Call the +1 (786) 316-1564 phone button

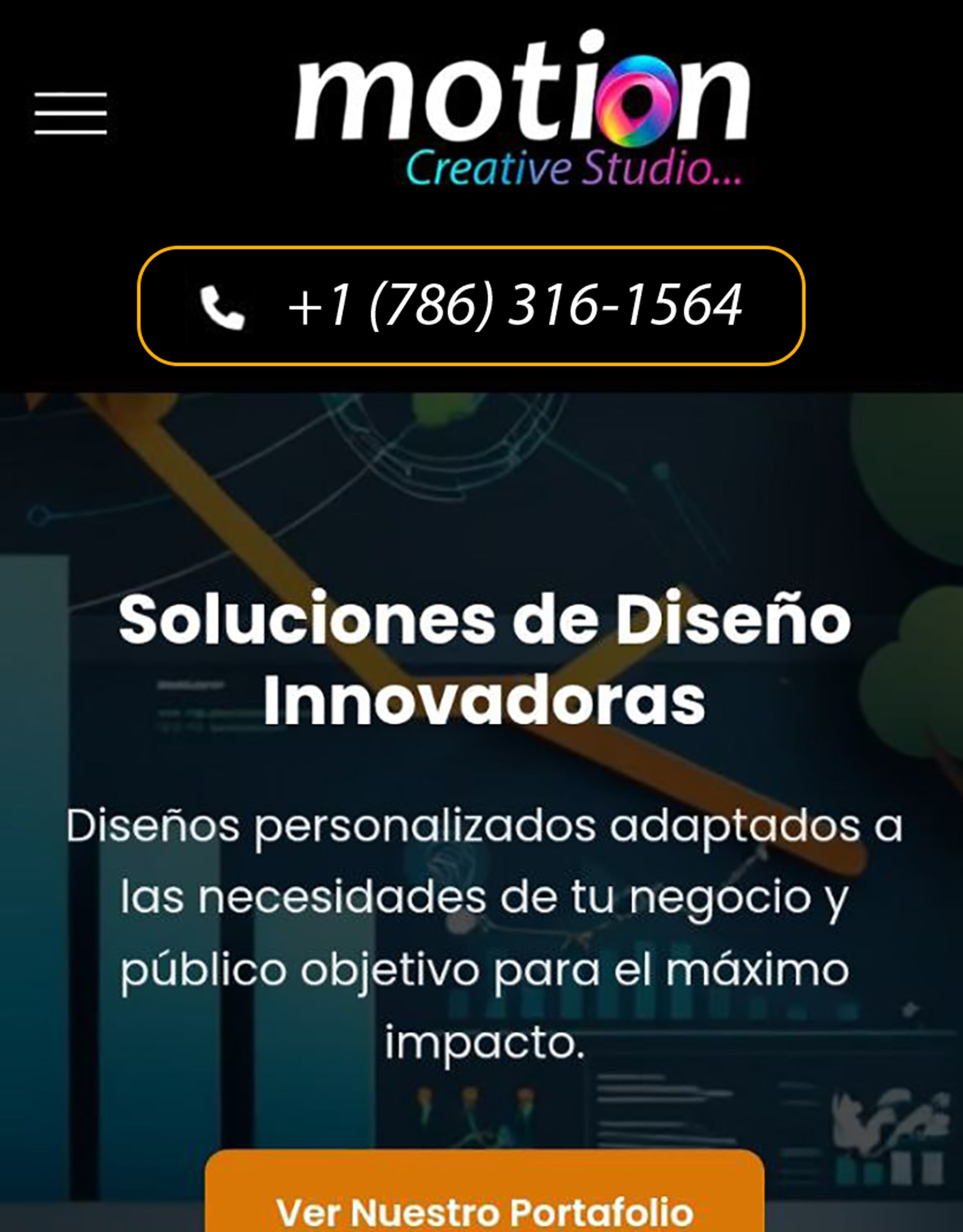pos(471,306)
